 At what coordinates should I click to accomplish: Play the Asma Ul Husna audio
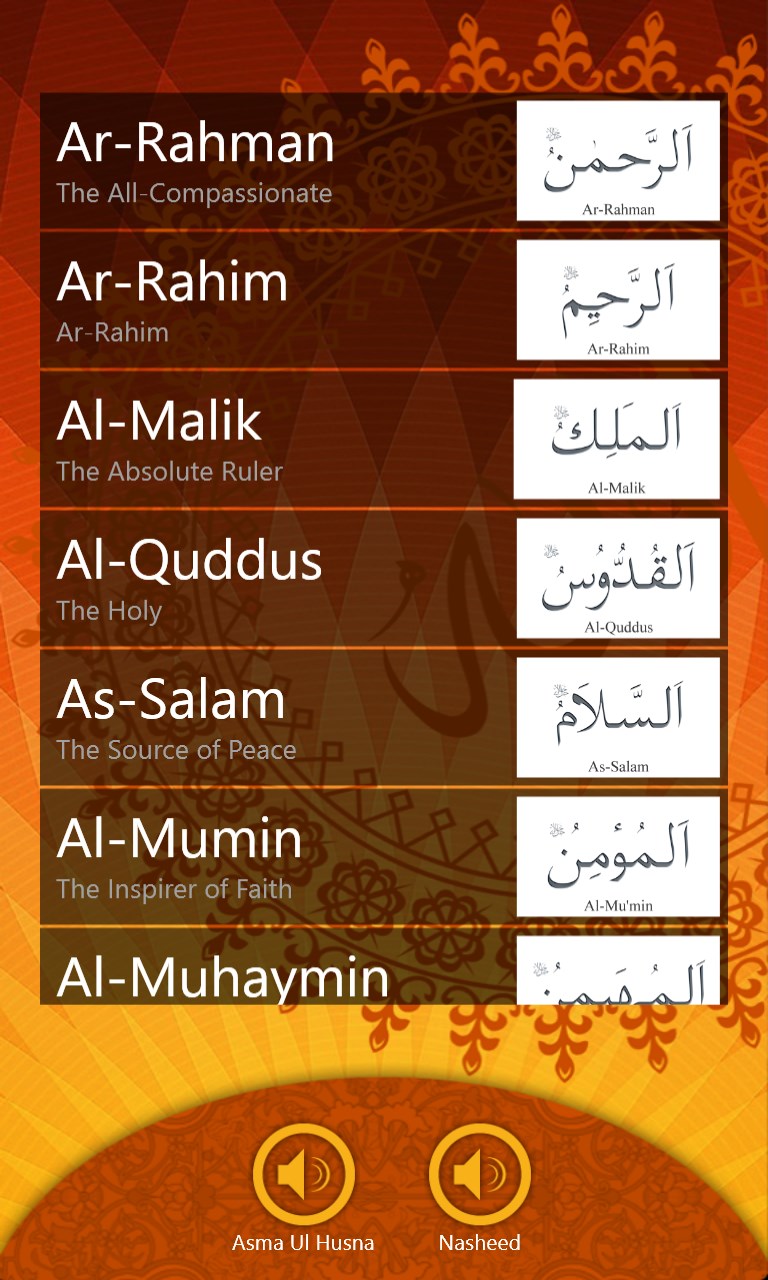click(x=303, y=1174)
